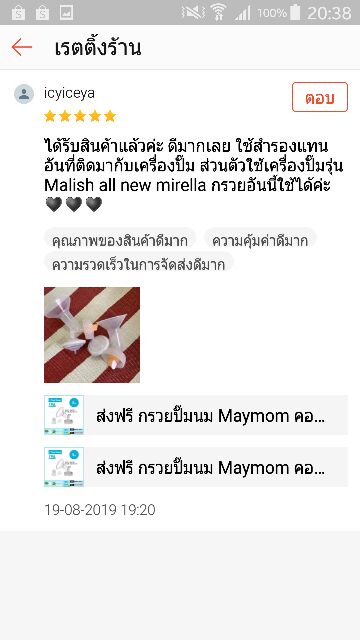
Task: Open the review photo of pump parts
Action: 92,335
